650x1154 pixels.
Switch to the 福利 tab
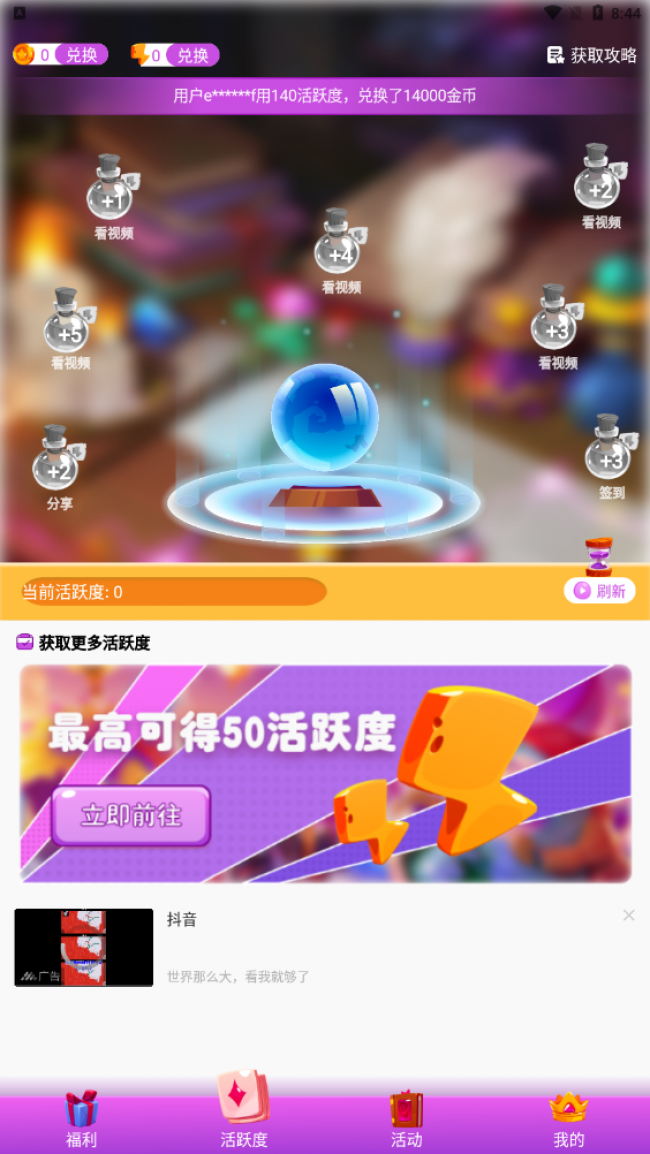point(81,1119)
